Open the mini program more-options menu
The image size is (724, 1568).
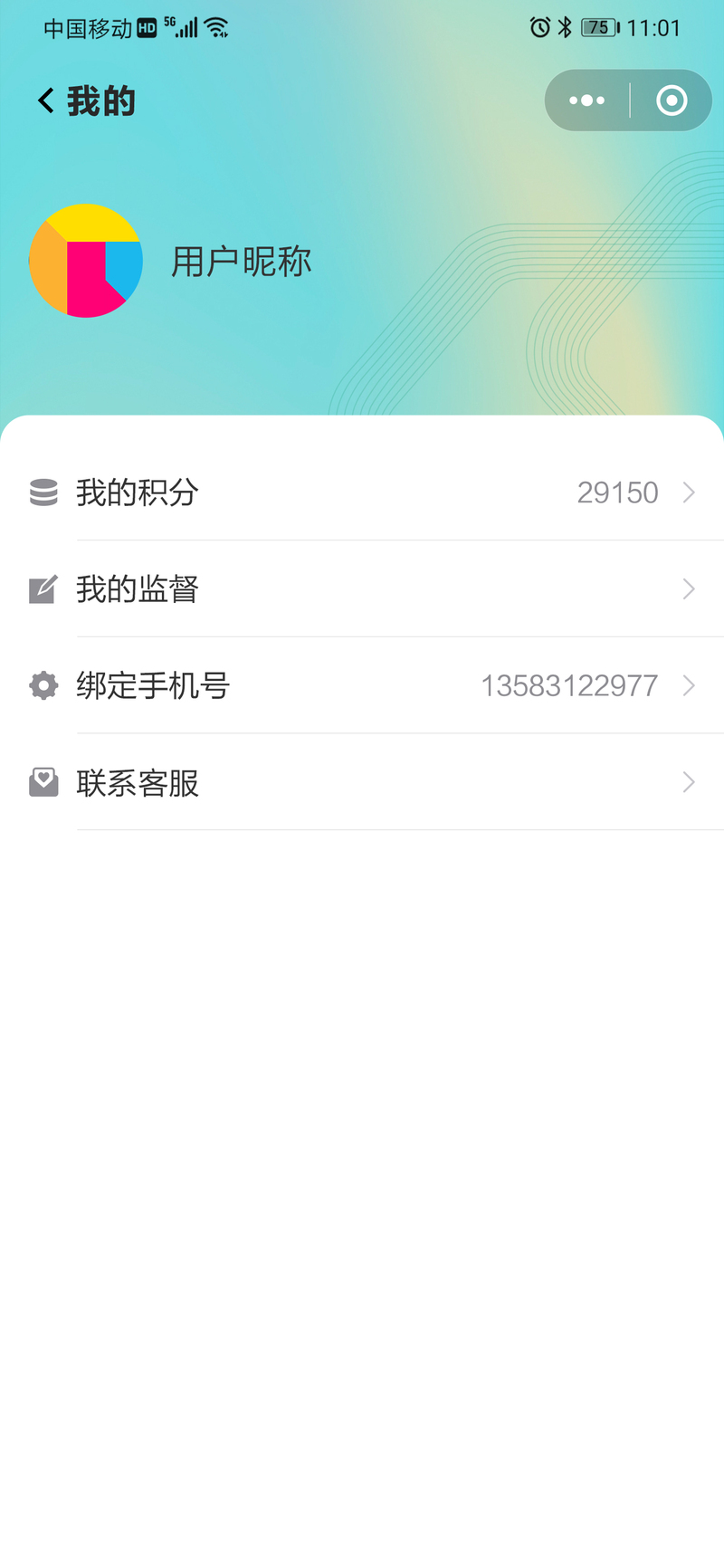pos(587,100)
